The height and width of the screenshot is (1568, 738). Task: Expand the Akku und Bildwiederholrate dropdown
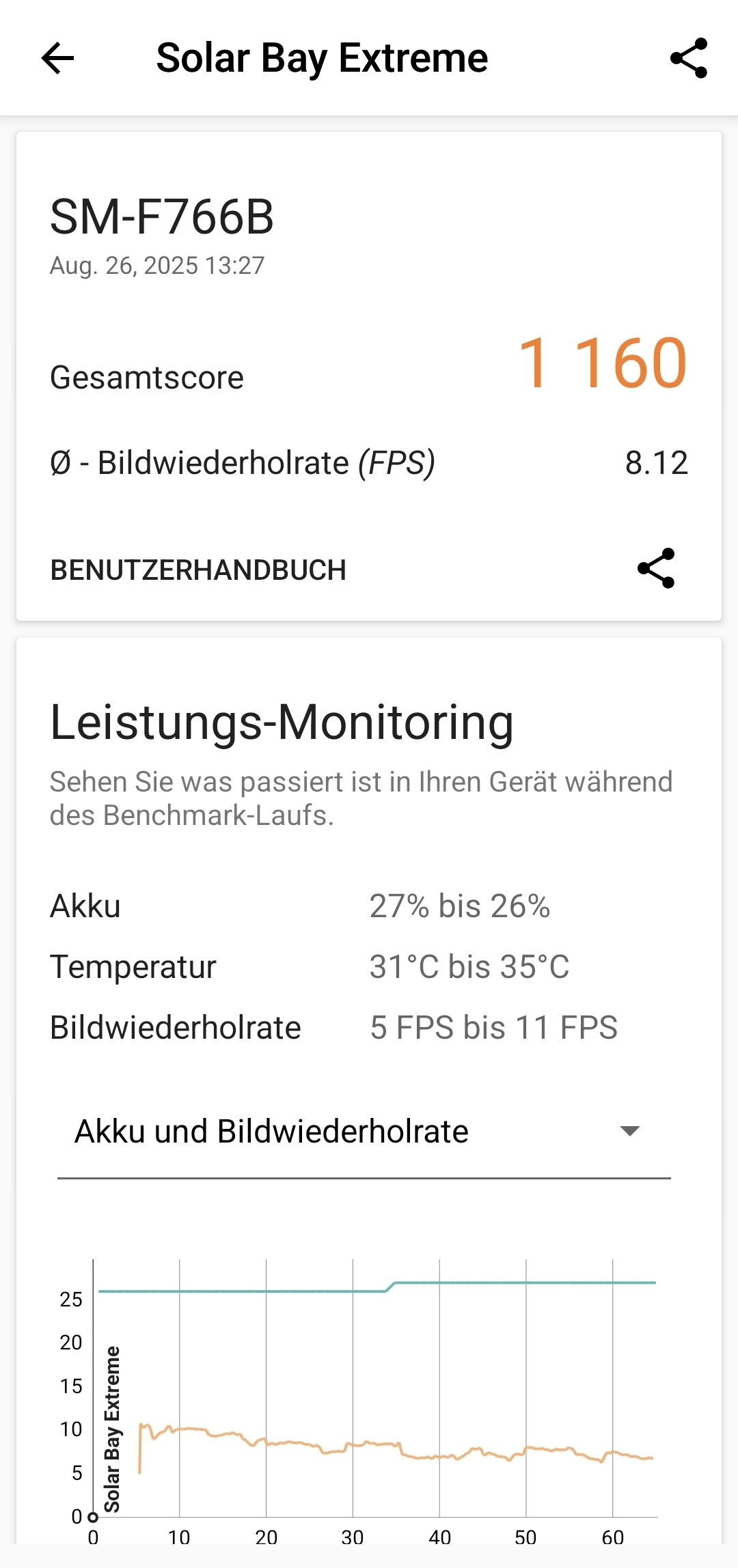(x=364, y=1132)
